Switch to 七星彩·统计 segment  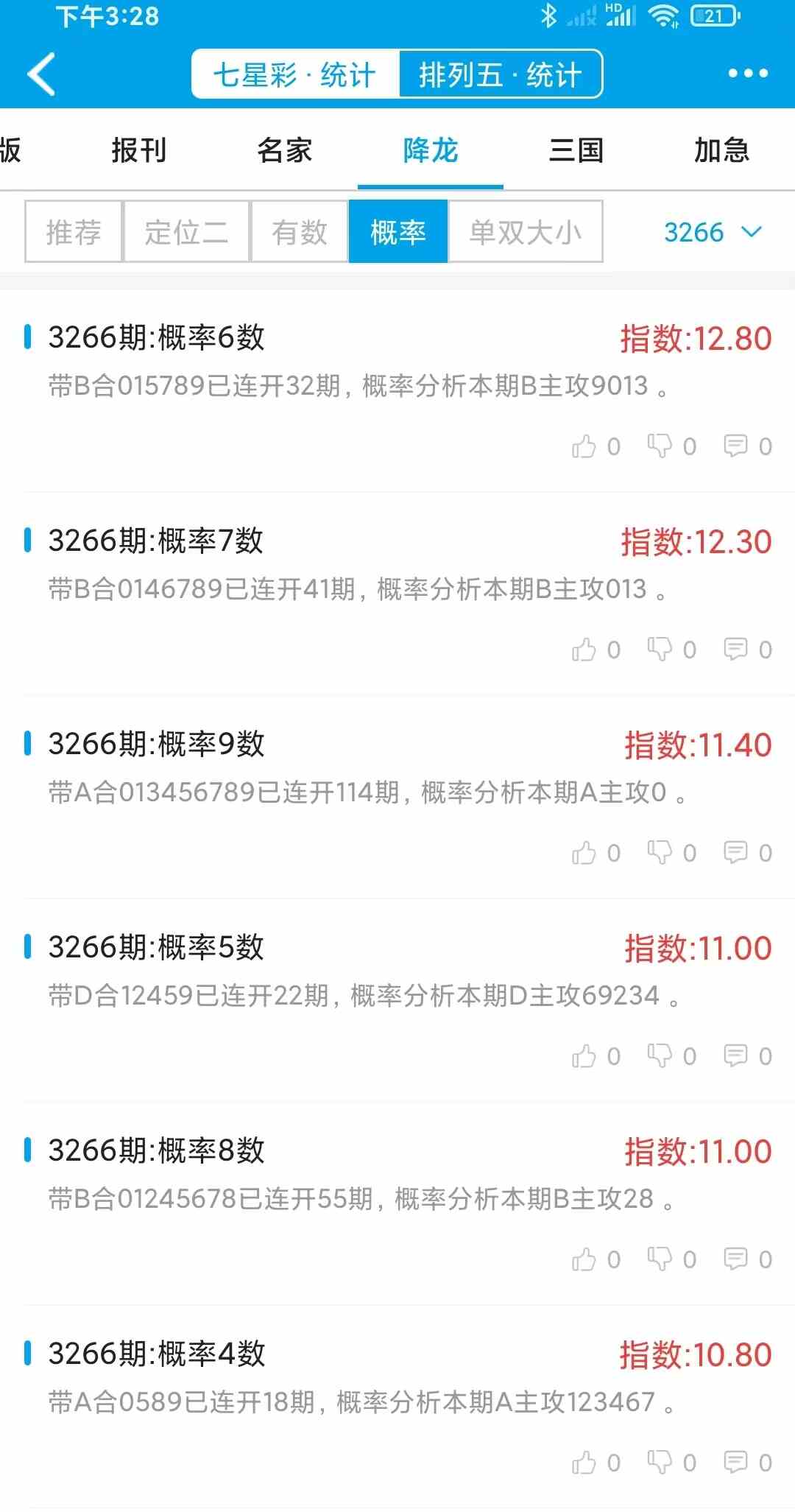294,74
